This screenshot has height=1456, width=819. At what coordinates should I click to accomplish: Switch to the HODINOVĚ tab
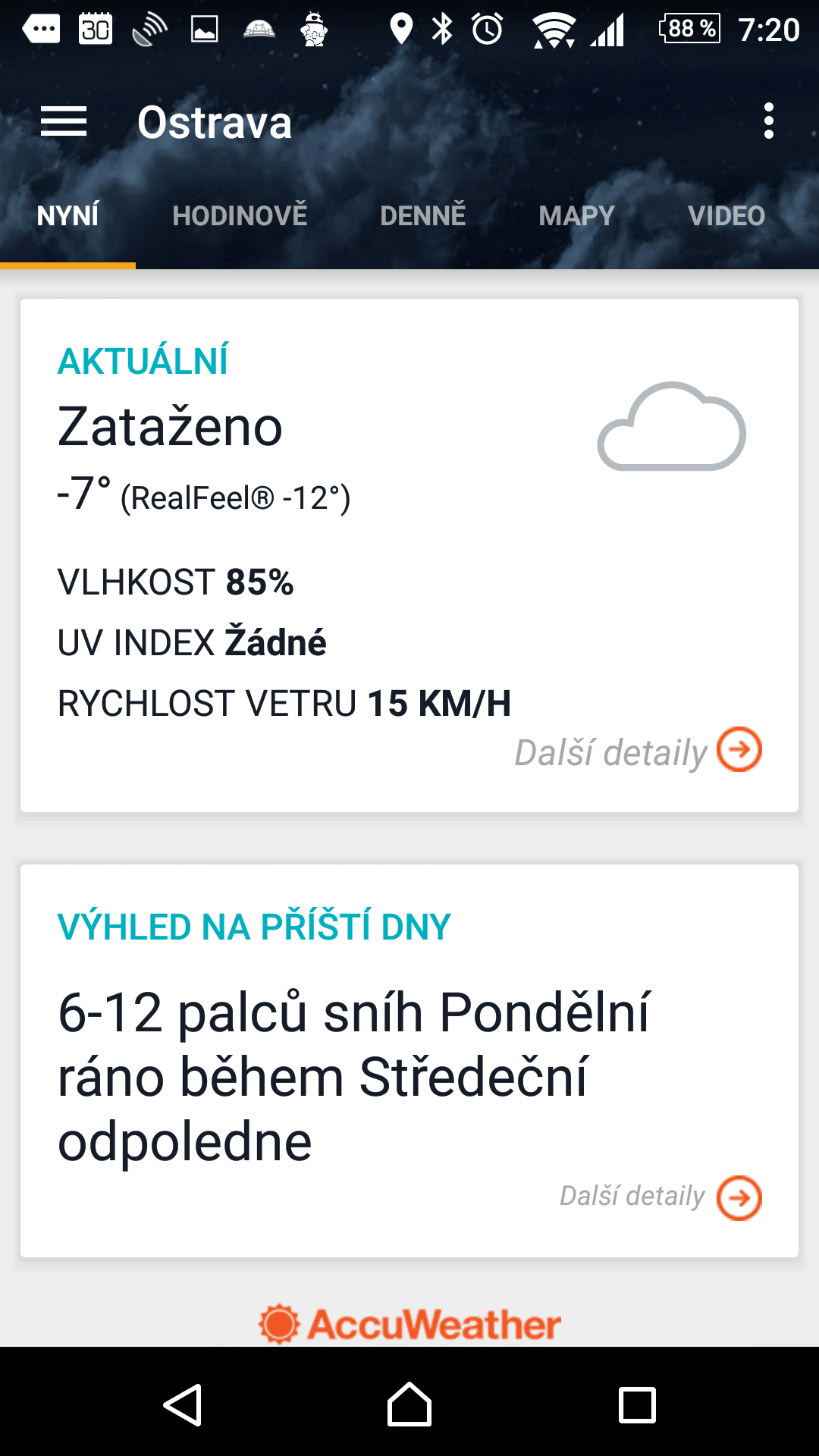pos(240,216)
